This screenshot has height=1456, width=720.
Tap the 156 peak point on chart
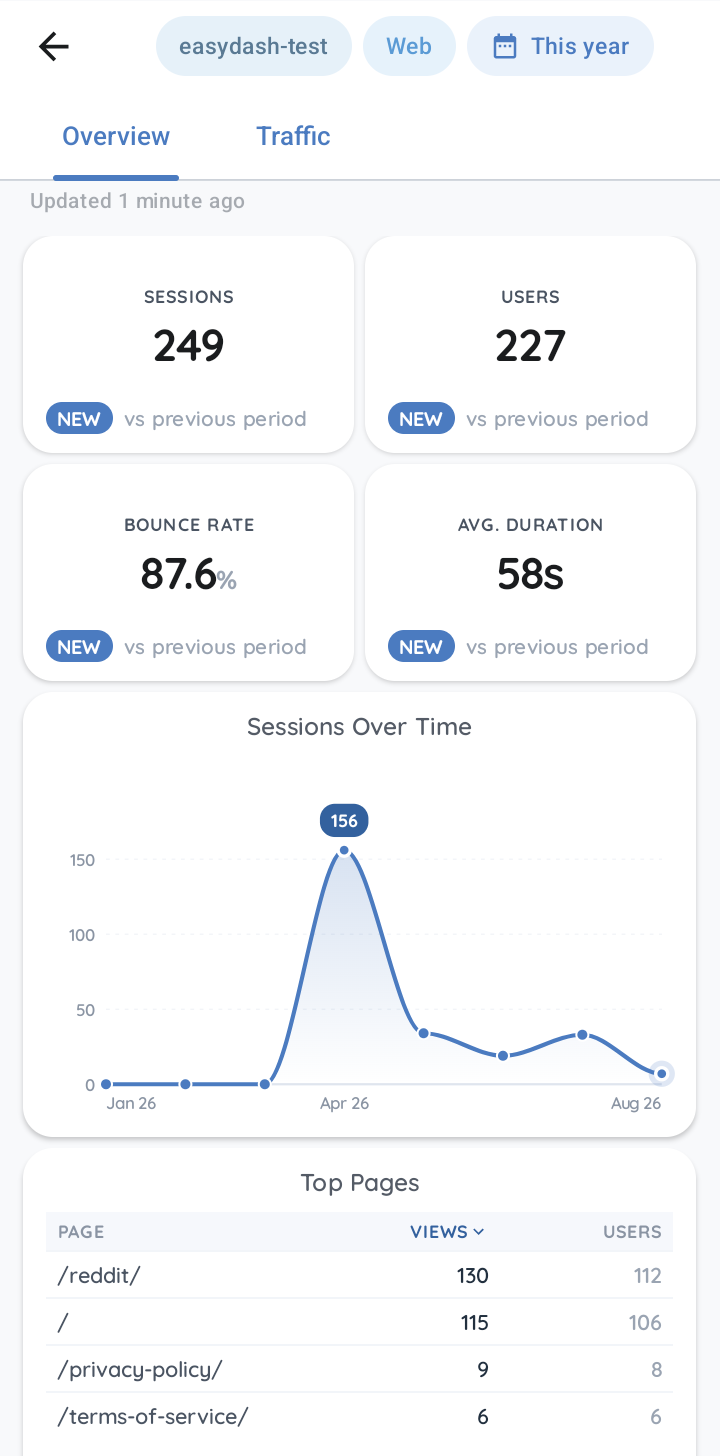pyautogui.click(x=344, y=851)
